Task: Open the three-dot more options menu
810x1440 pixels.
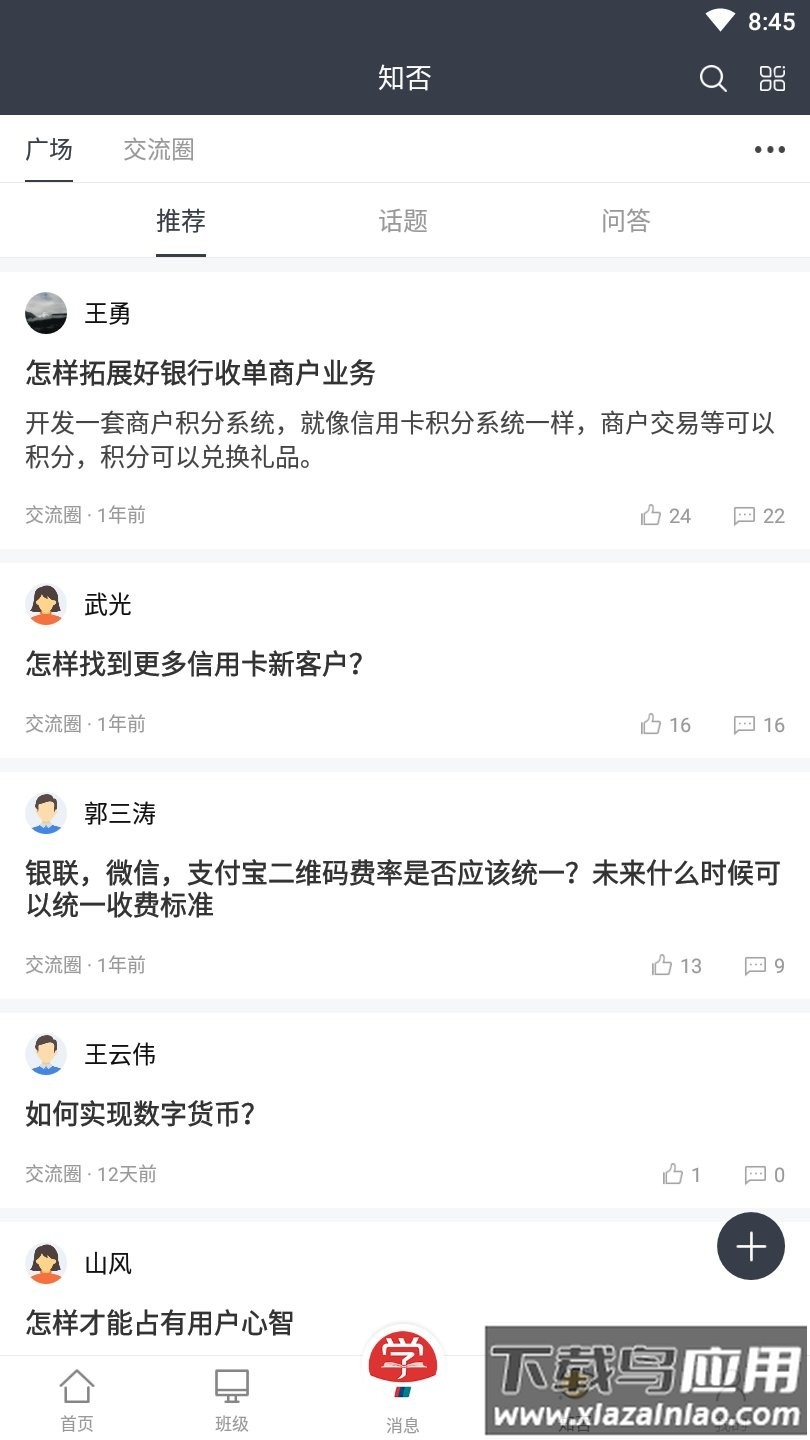Action: [x=769, y=150]
